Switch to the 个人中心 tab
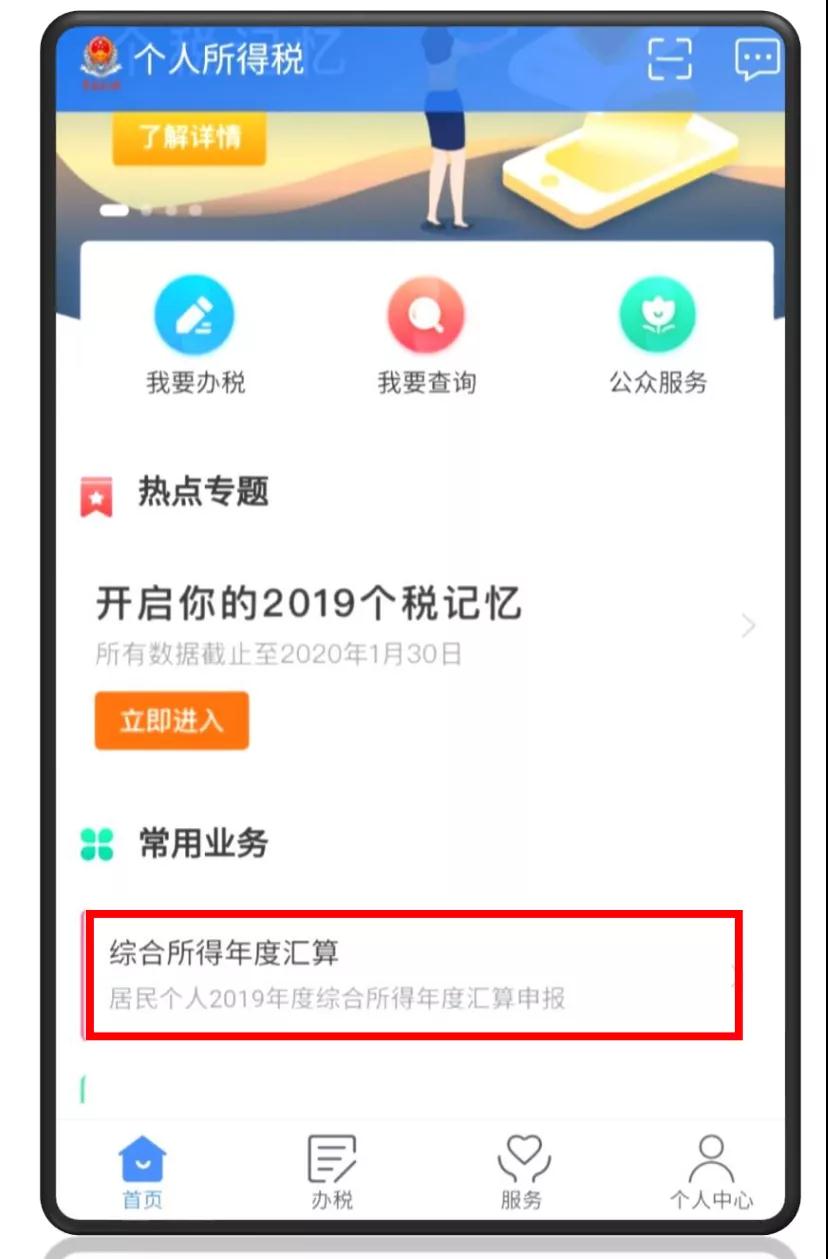 (x=711, y=1172)
